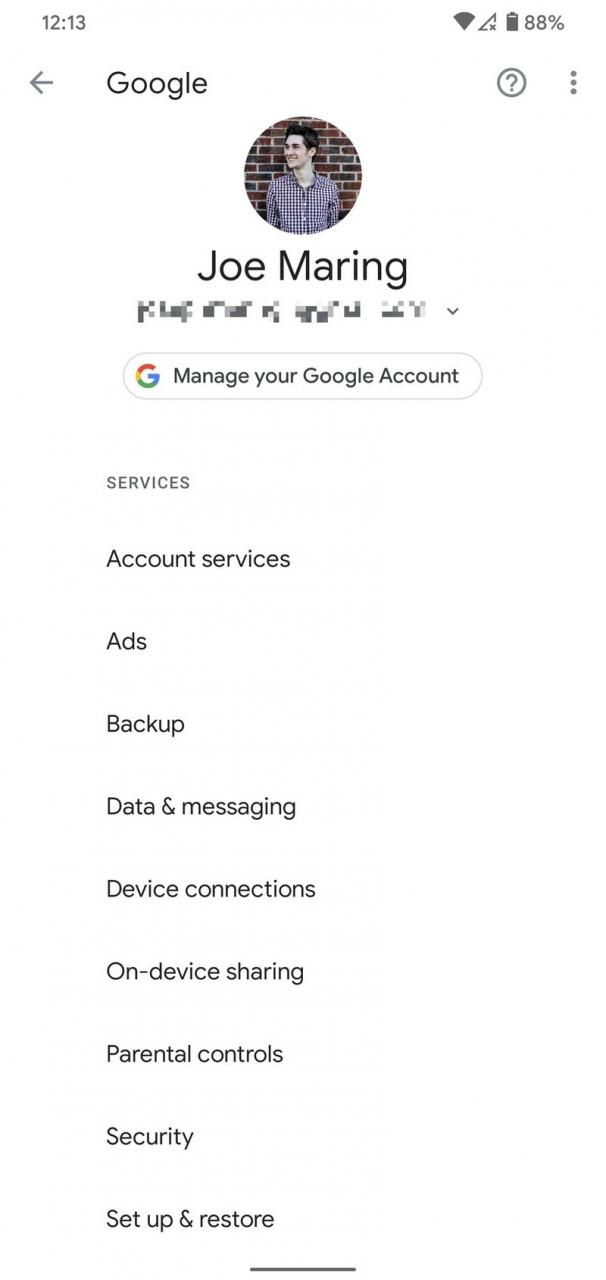Open Device connections
This screenshot has width=606, height=1280.
pyautogui.click(x=303, y=889)
